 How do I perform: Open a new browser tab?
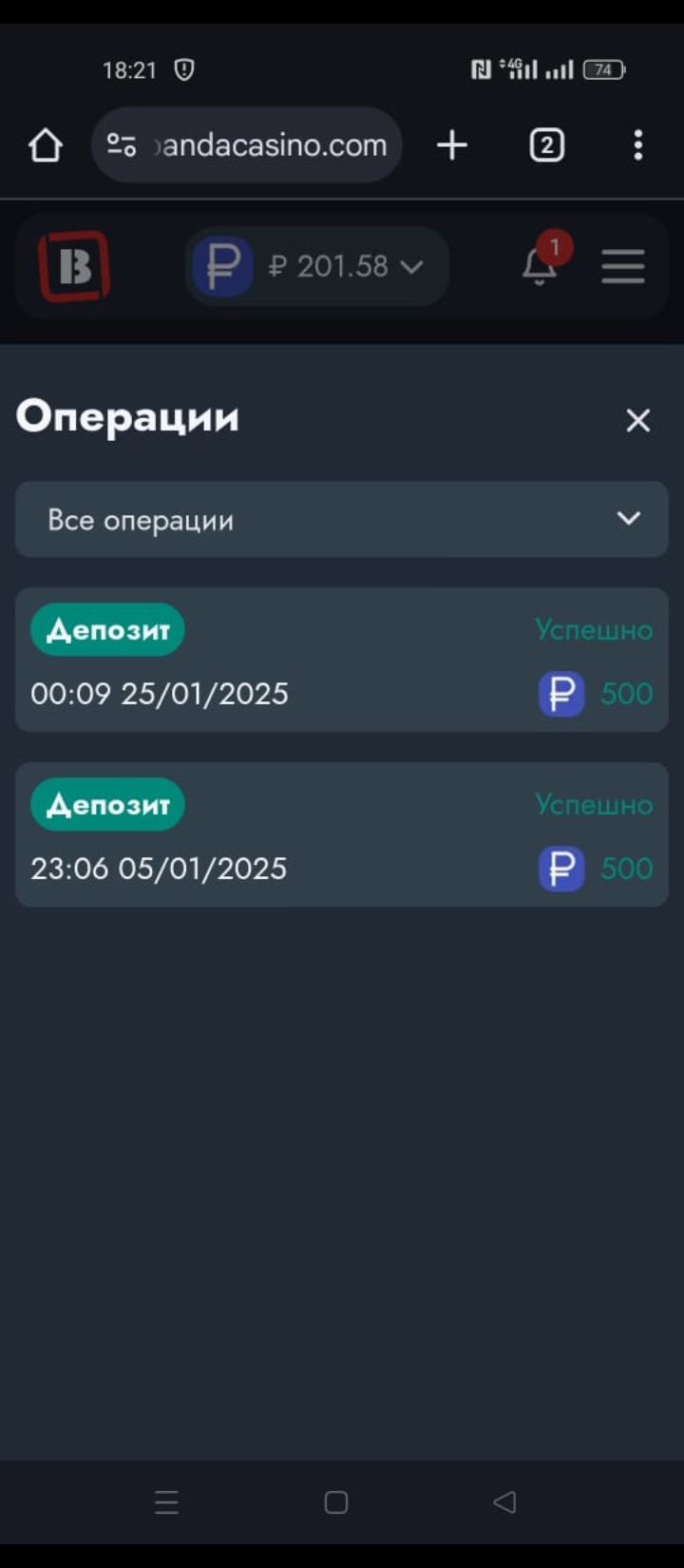point(452,145)
